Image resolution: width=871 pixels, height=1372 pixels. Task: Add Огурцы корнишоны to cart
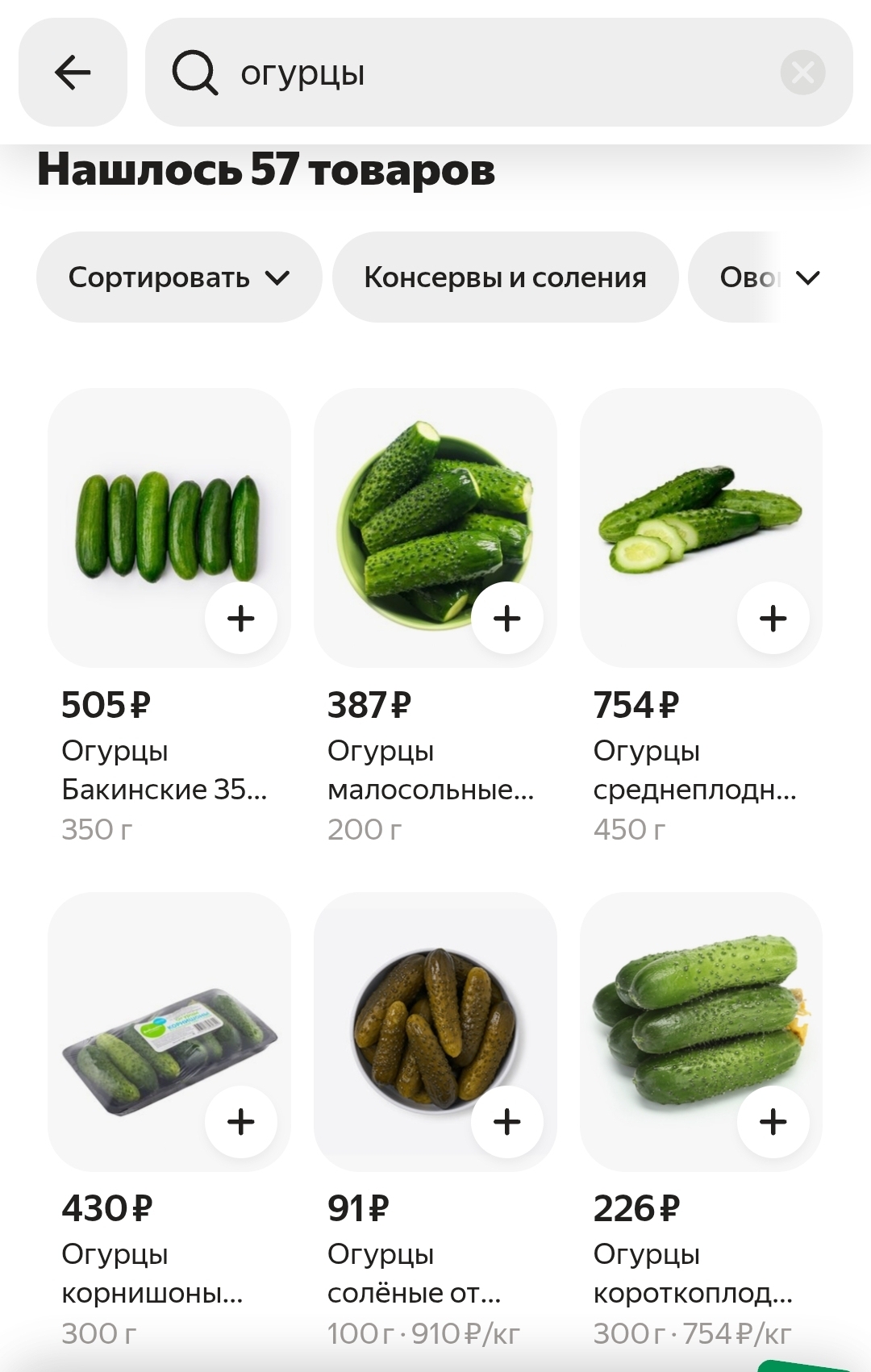point(240,1122)
